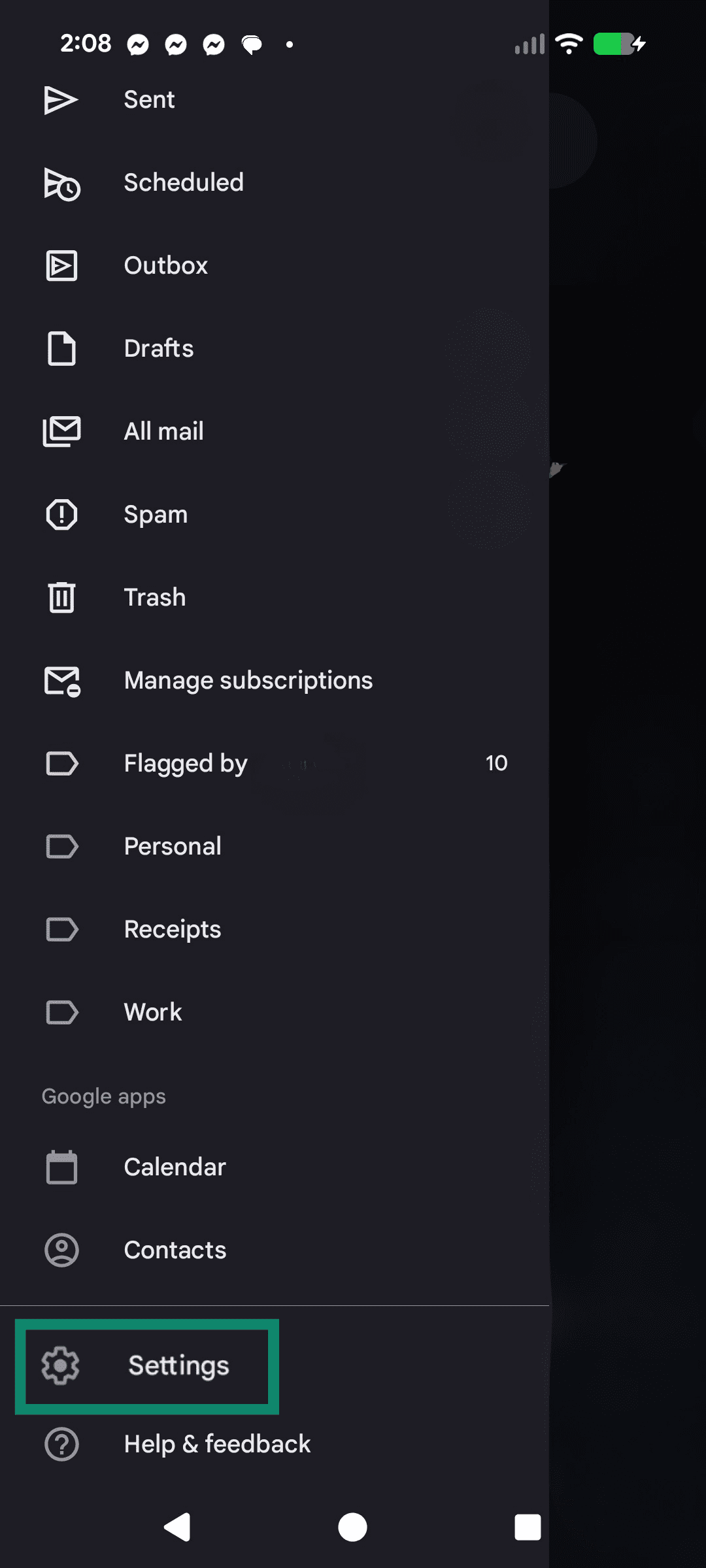Select the Personal label

tap(172, 846)
